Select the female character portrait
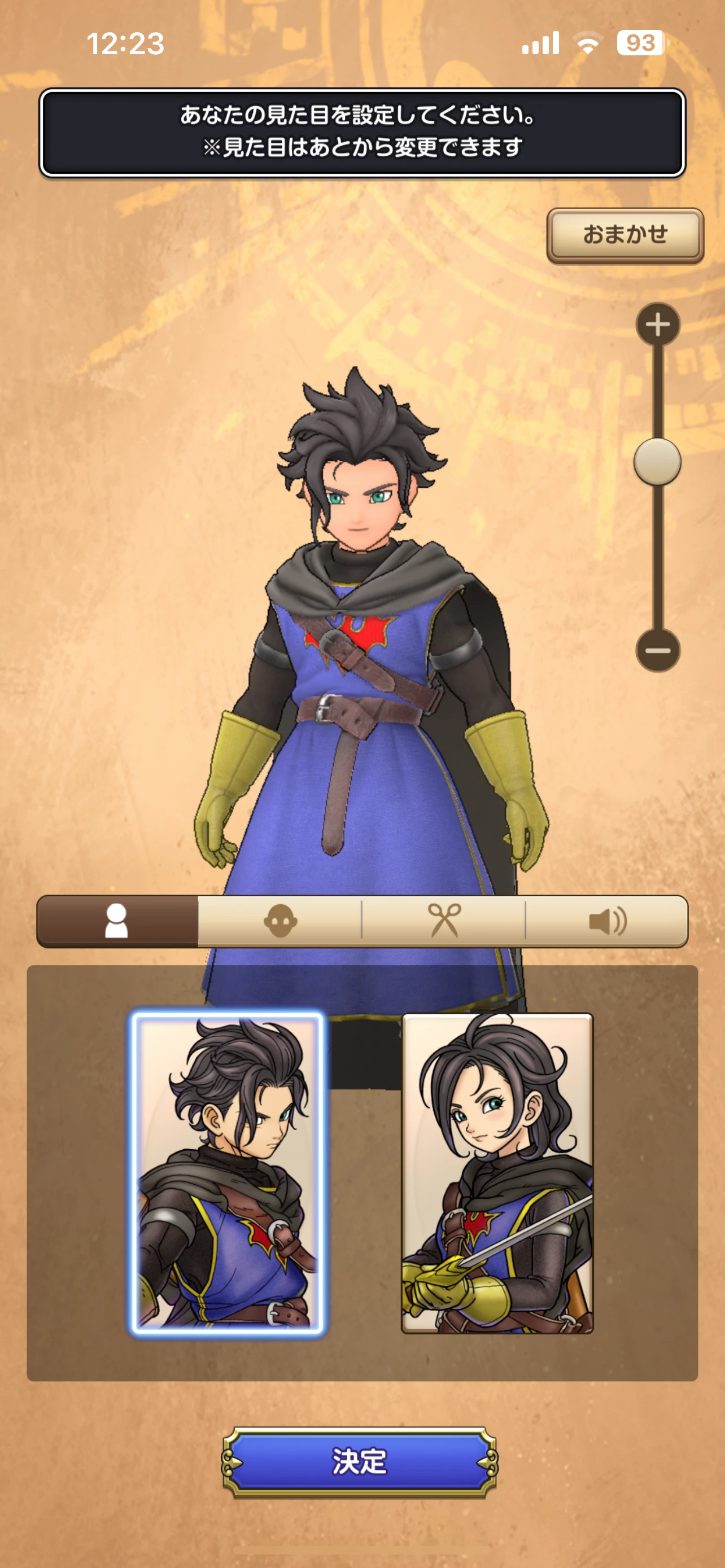Image resolution: width=725 pixels, height=1568 pixels. pos(497,1173)
